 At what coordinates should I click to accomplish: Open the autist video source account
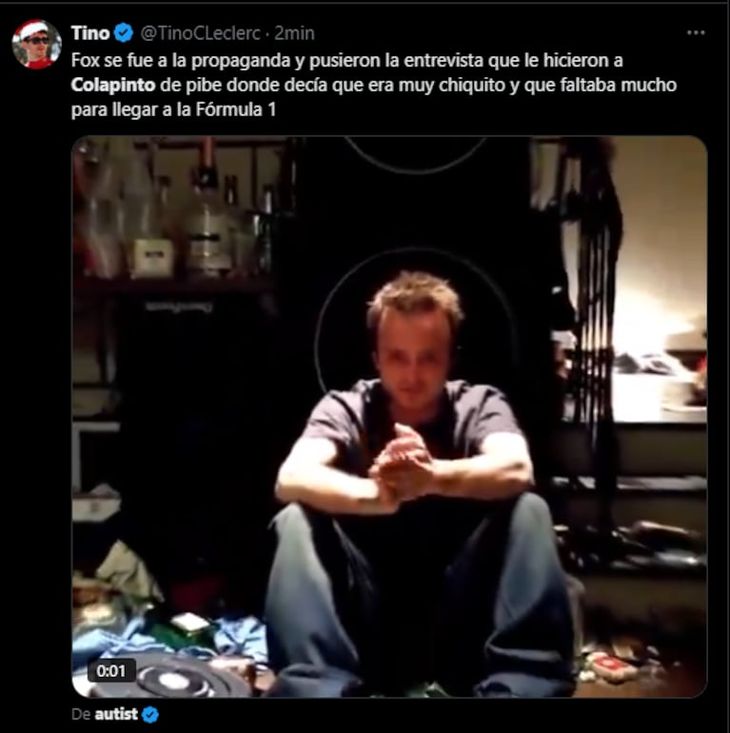[x=117, y=714]
